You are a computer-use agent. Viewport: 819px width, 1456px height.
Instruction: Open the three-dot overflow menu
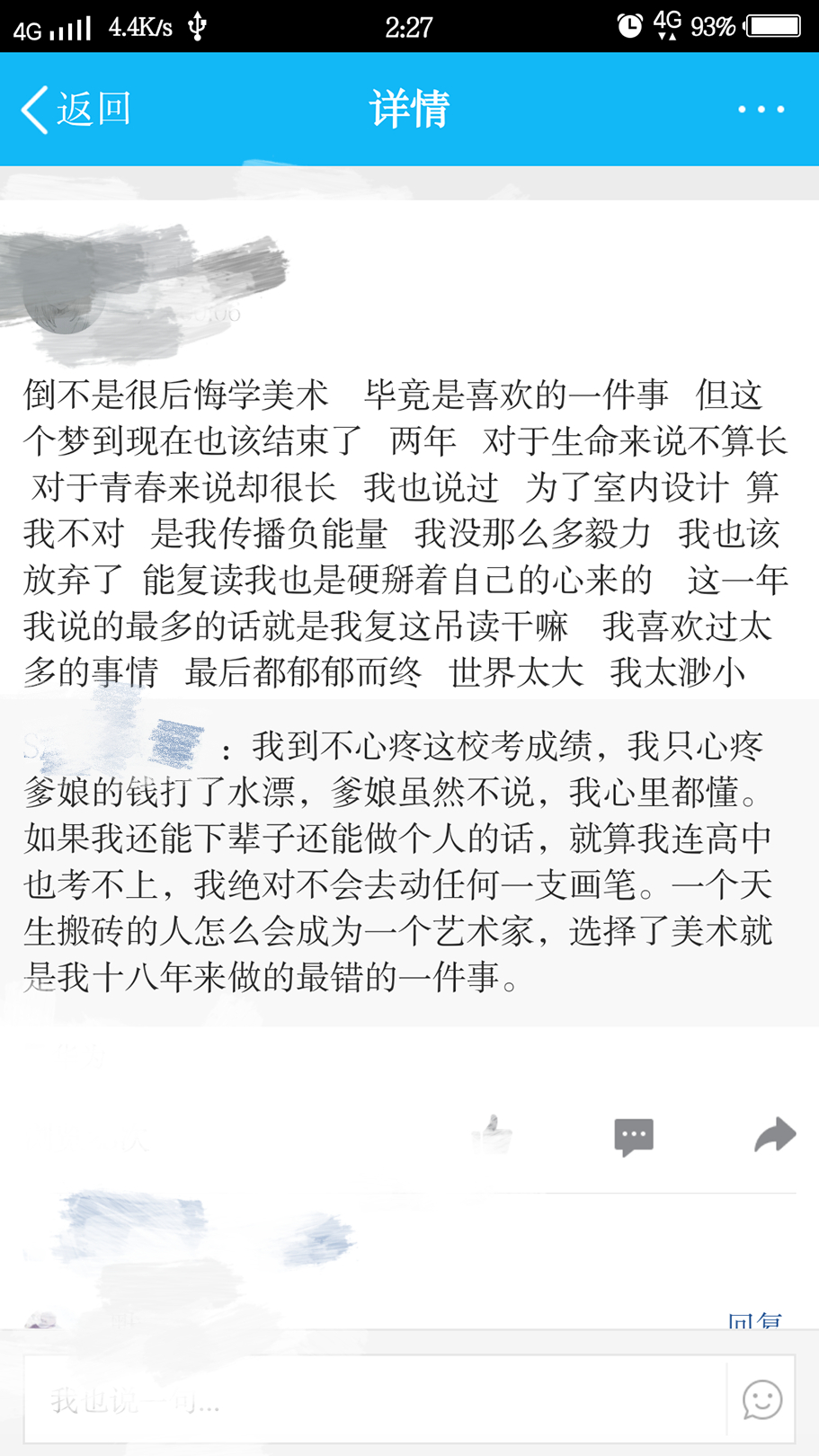[761, 110]
